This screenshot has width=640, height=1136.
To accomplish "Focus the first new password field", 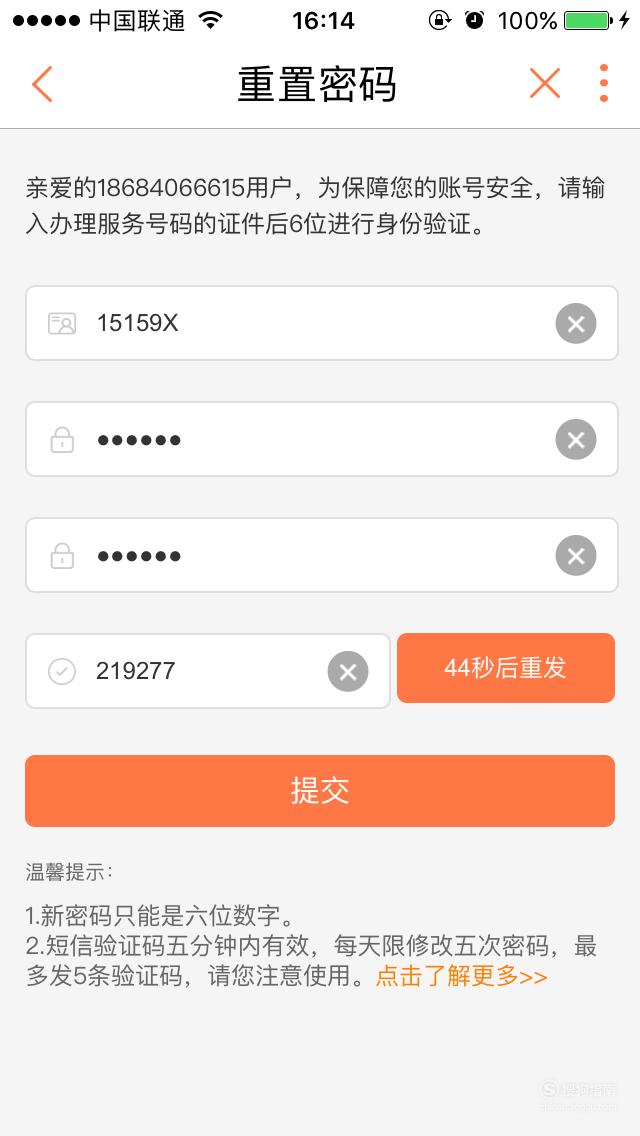I will [322, 439].
